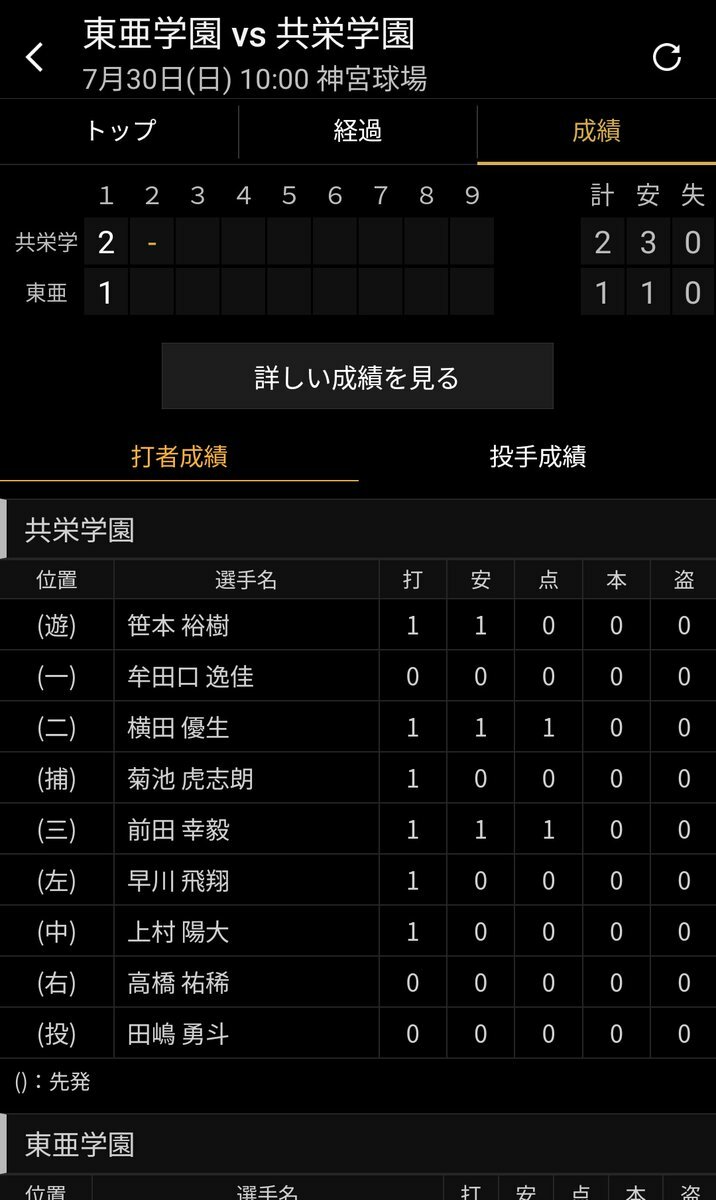Tap the 詳しい成績を見る button
This screenshot has height=1200, width=716.
[357, 377]
